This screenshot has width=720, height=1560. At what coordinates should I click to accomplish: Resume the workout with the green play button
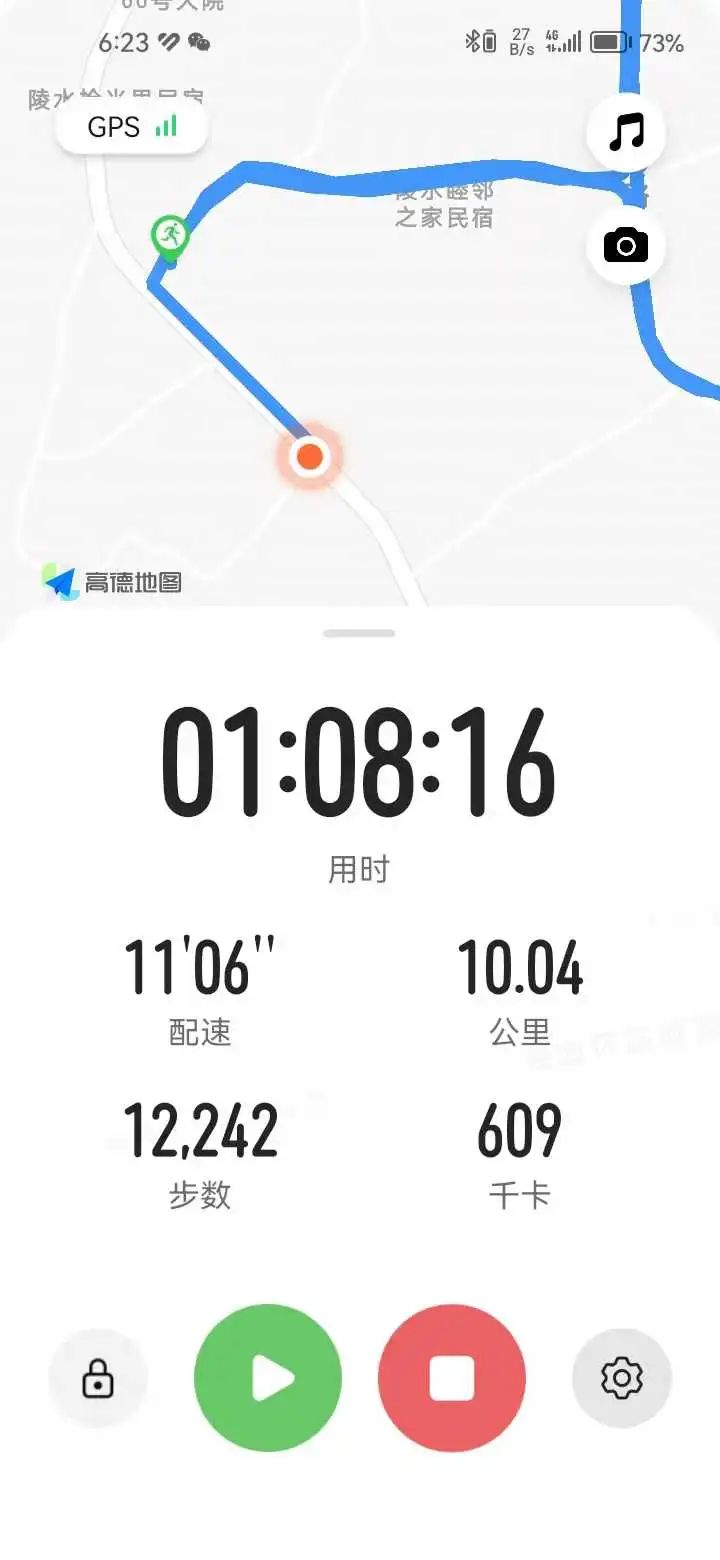pos(268,1378)
